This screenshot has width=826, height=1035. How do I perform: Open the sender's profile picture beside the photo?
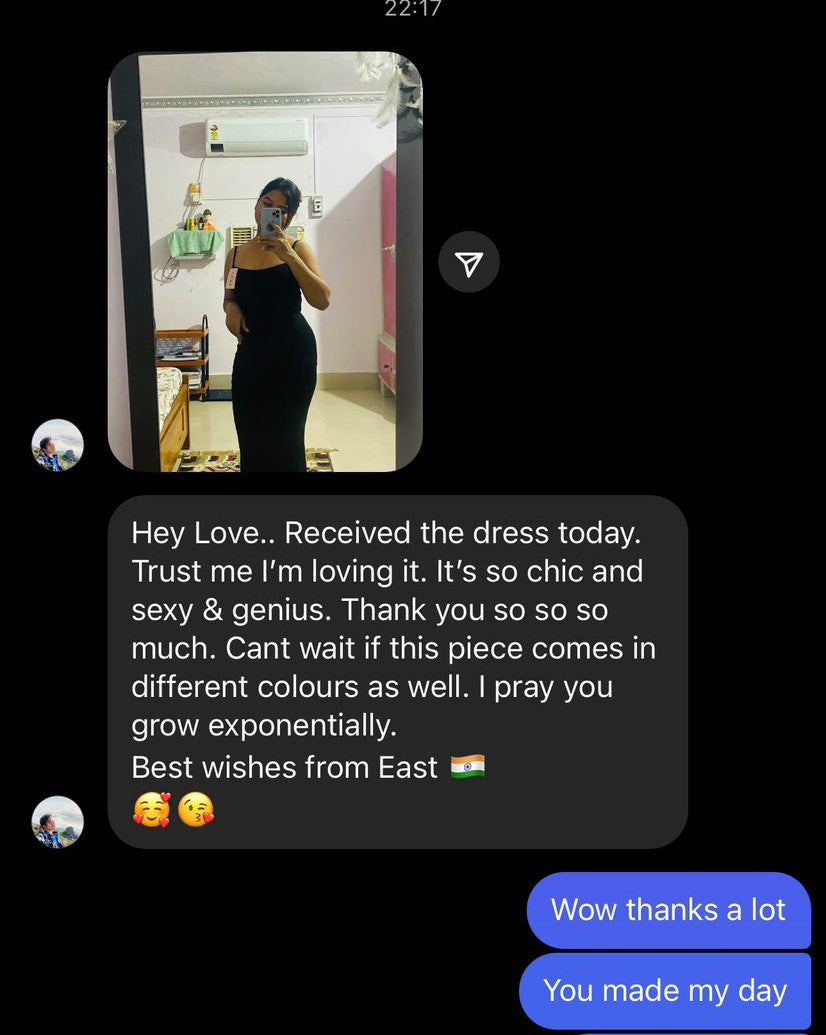click(58, 445)
